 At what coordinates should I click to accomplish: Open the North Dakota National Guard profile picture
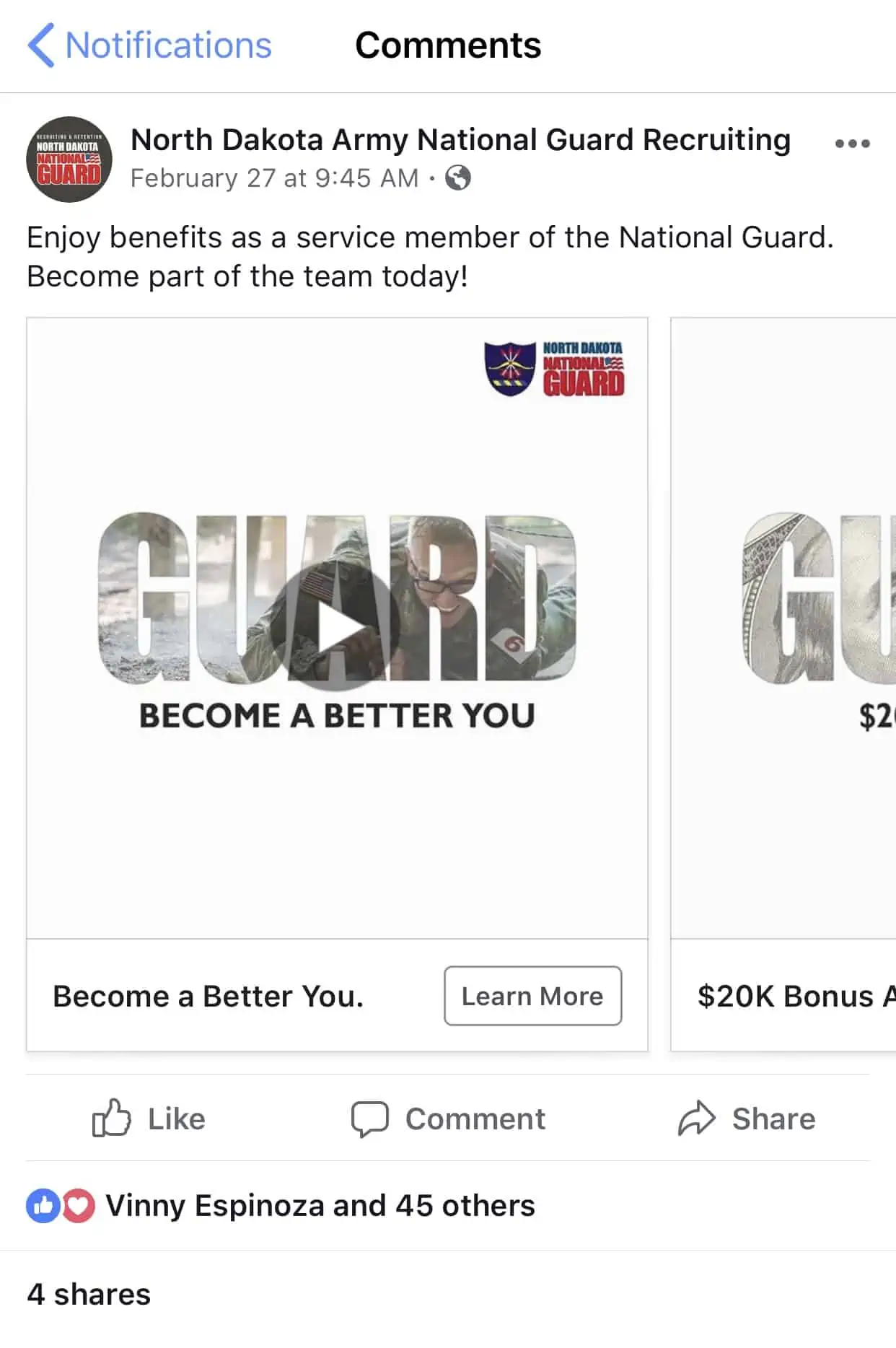click(69, 159)
